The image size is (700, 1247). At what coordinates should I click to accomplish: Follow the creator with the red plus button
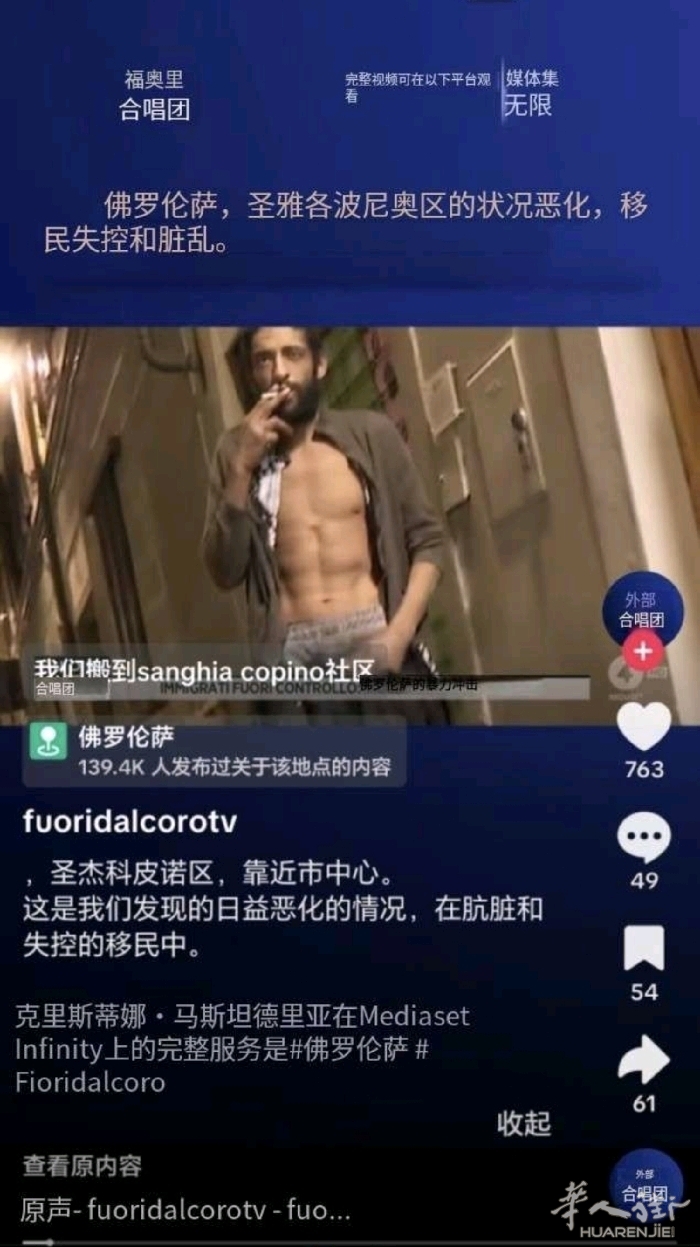tap(643, 653)
